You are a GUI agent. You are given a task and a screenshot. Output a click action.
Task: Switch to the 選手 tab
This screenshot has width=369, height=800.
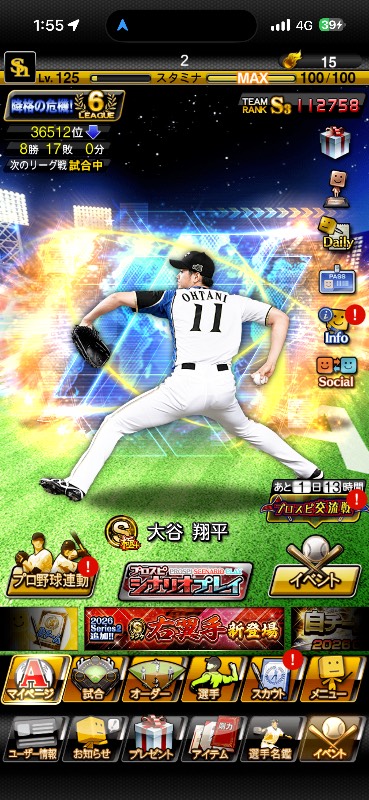click(213, 679)
